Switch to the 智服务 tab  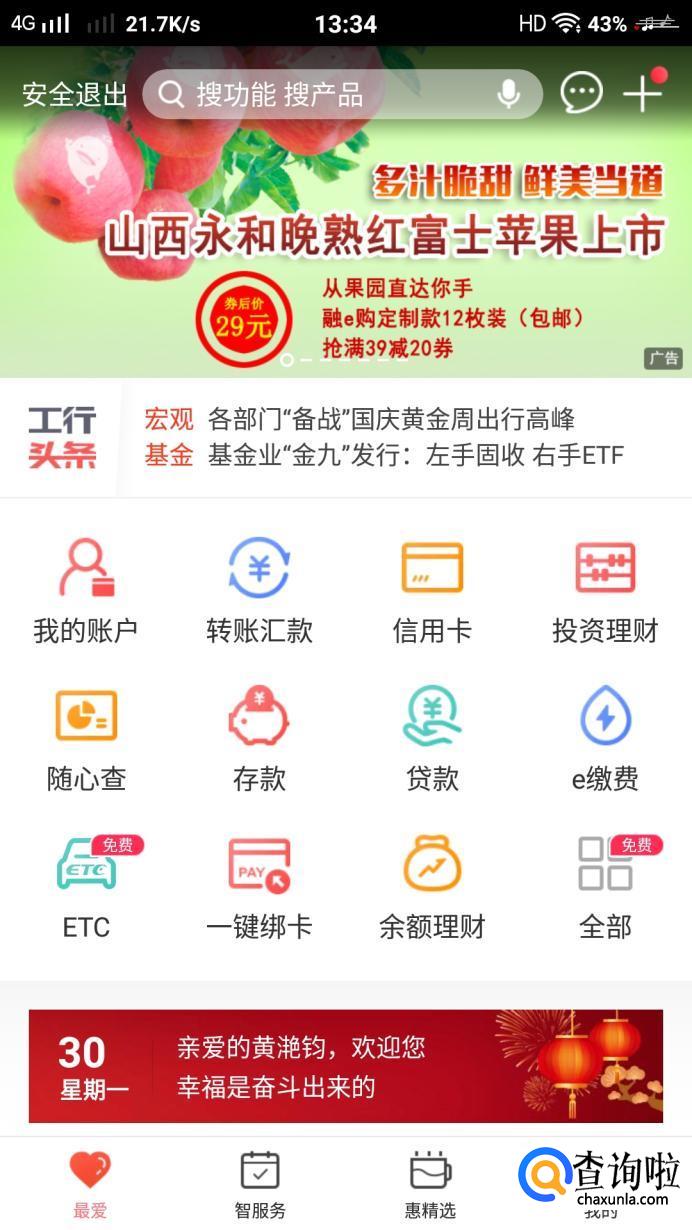coord(260,1184)
